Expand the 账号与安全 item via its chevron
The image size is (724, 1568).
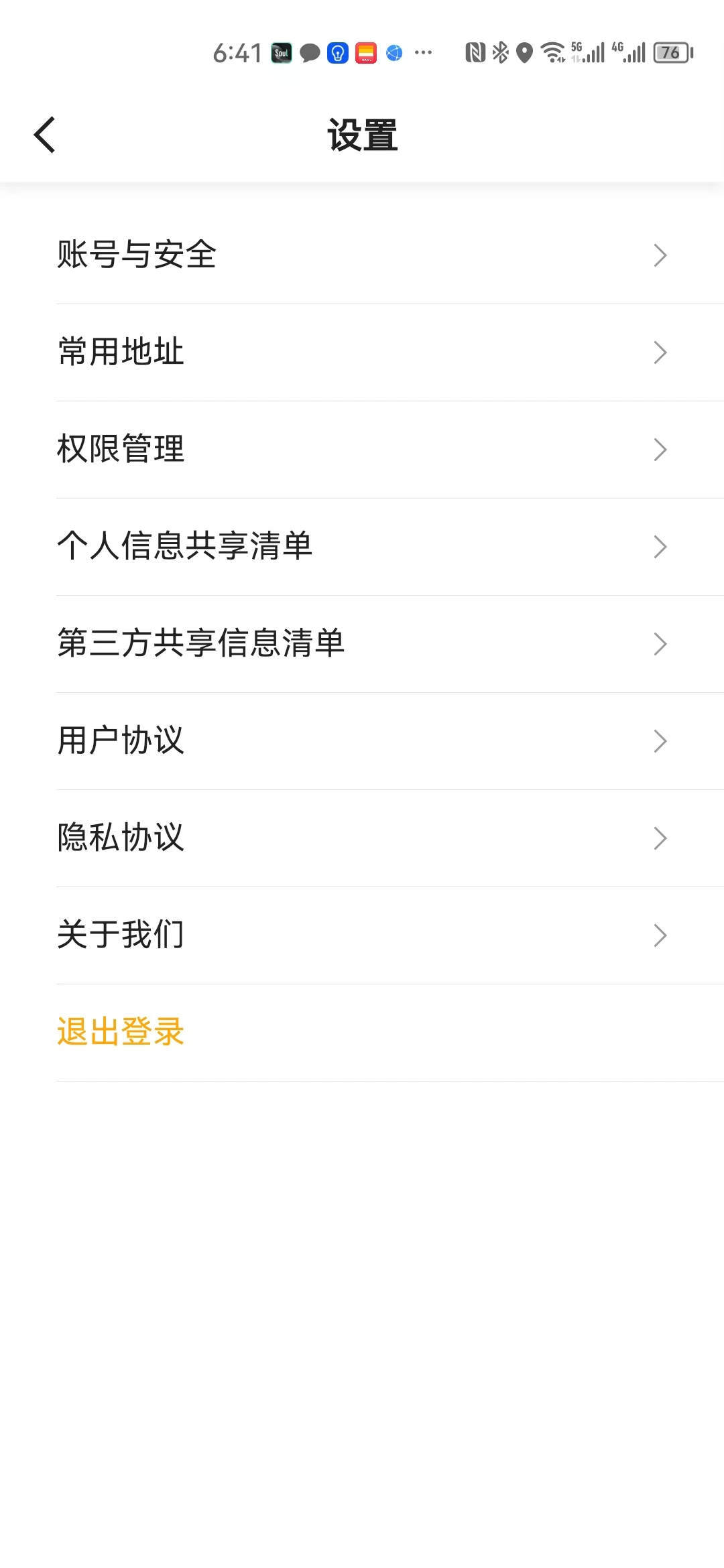pos(660,254)
